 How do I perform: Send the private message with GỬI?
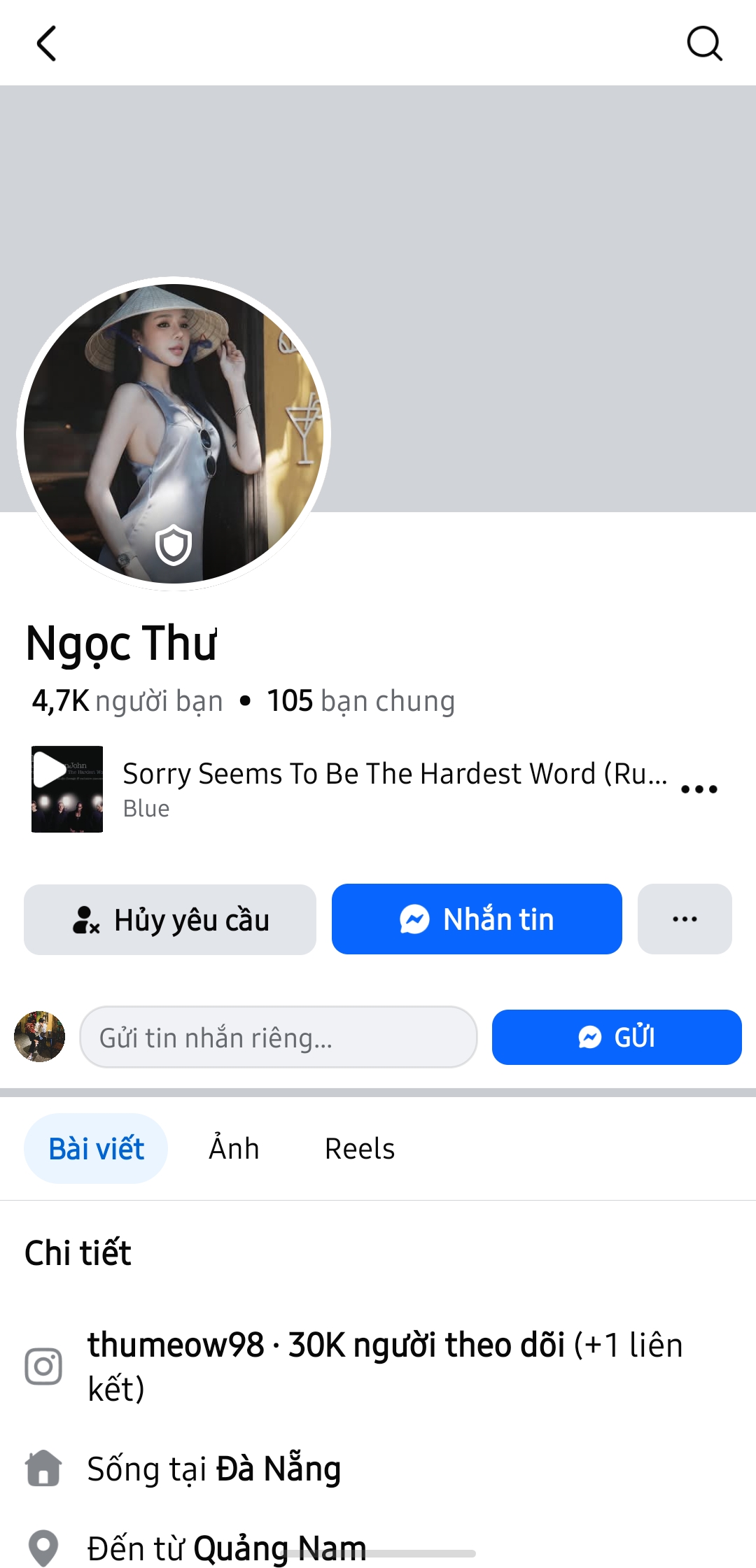tap(616, 1037)
